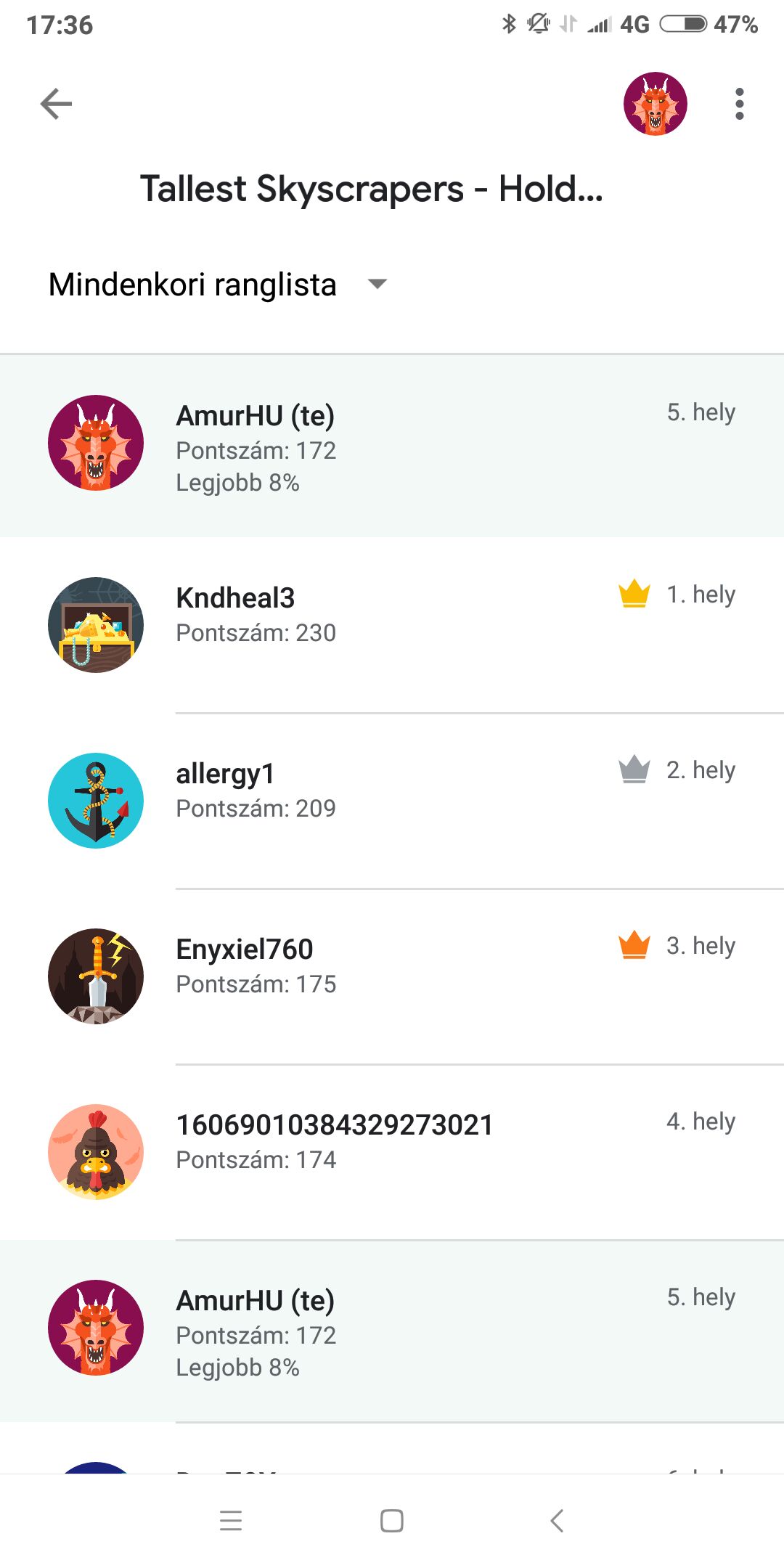Expand the Mindenkori ranglista dropdown
The image size is (784, 1568).
218,285
